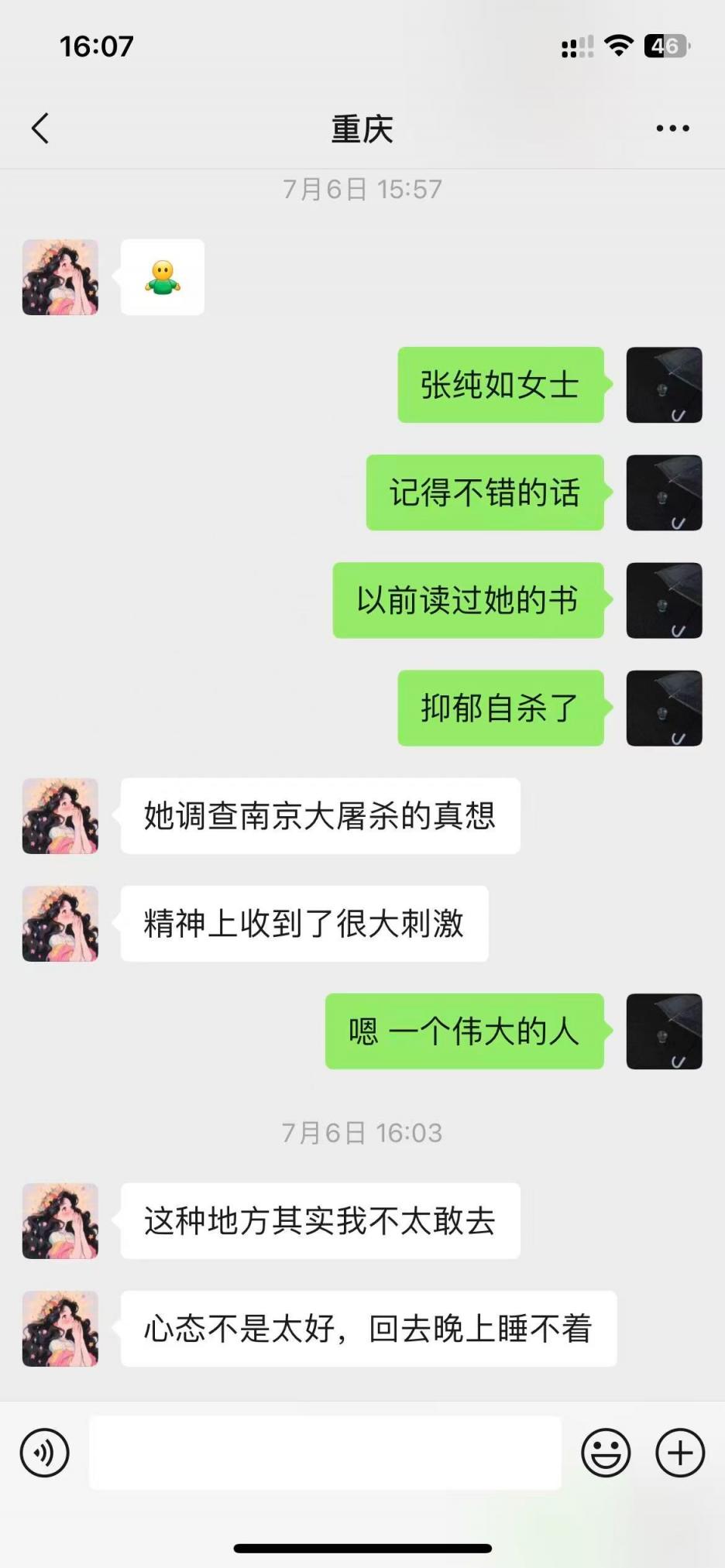Open the plus attachment menu
This screenshot has width=725, height=1568.
point(680,1453)
